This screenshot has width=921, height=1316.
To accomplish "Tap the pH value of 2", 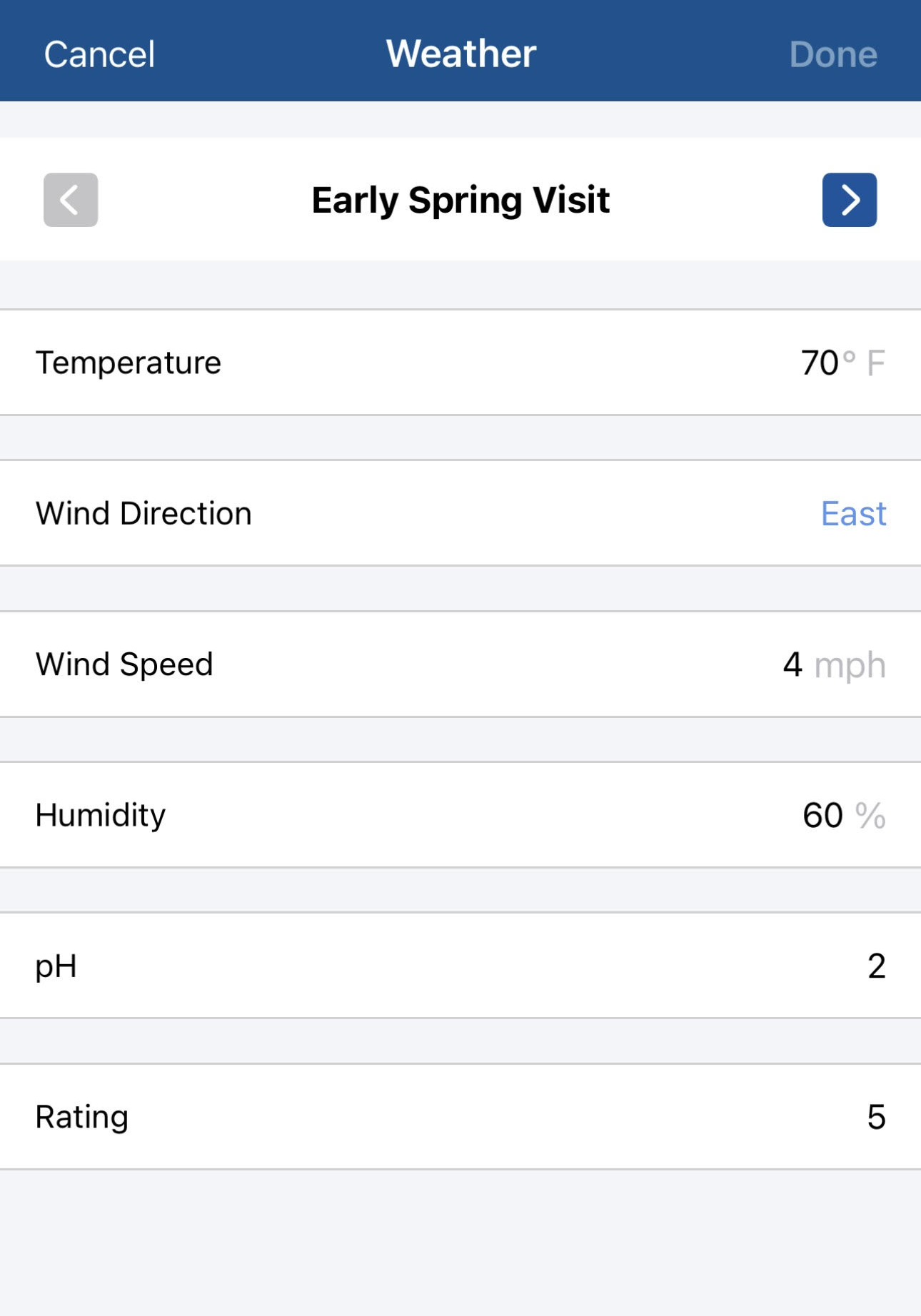I will point(877,966).
